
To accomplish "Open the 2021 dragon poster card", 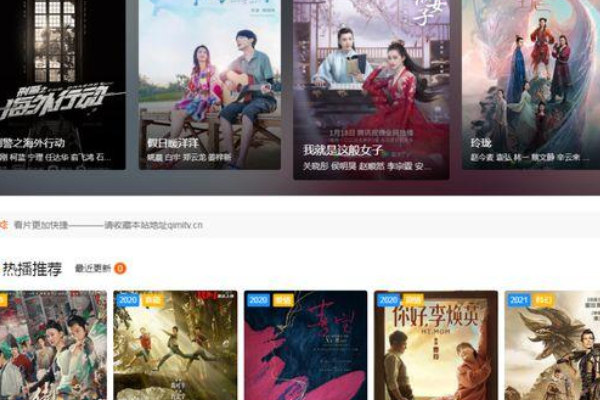I will point(552,345).
